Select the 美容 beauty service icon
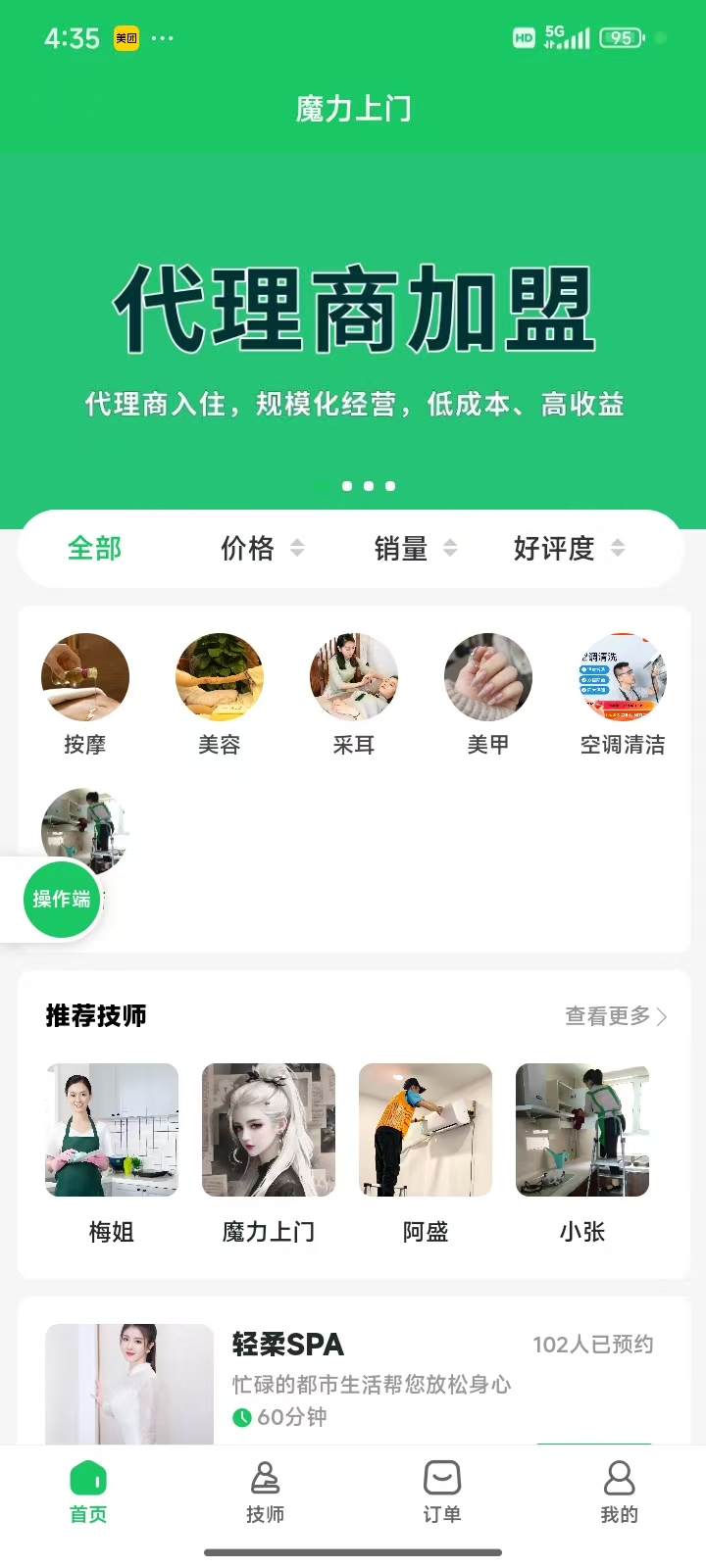 [220, 676]
